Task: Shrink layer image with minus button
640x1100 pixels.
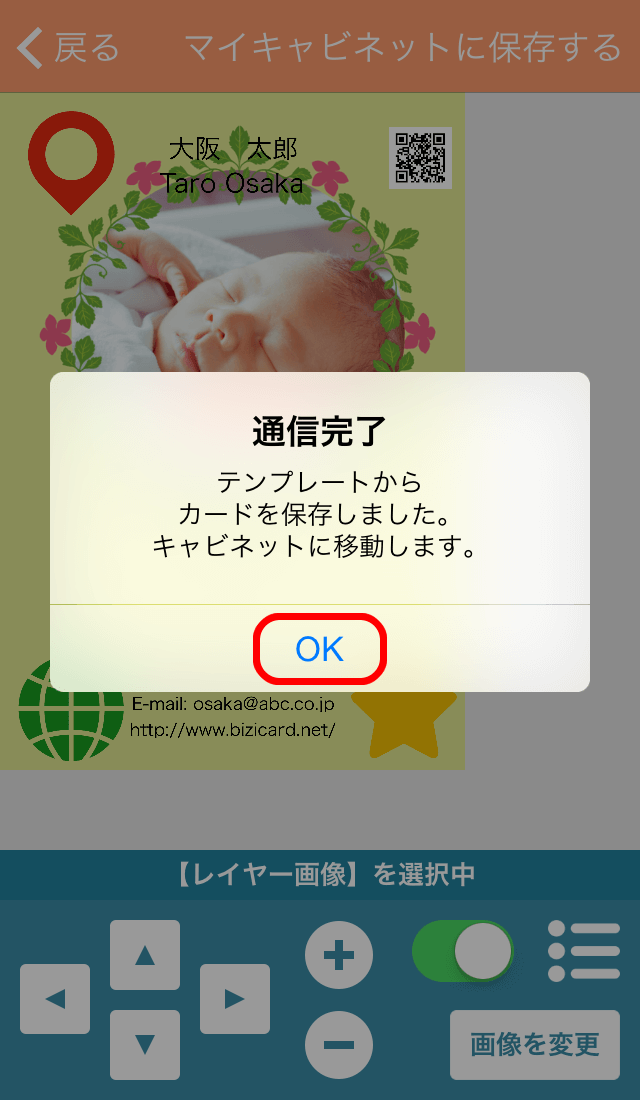Action: click(339, 1044)
